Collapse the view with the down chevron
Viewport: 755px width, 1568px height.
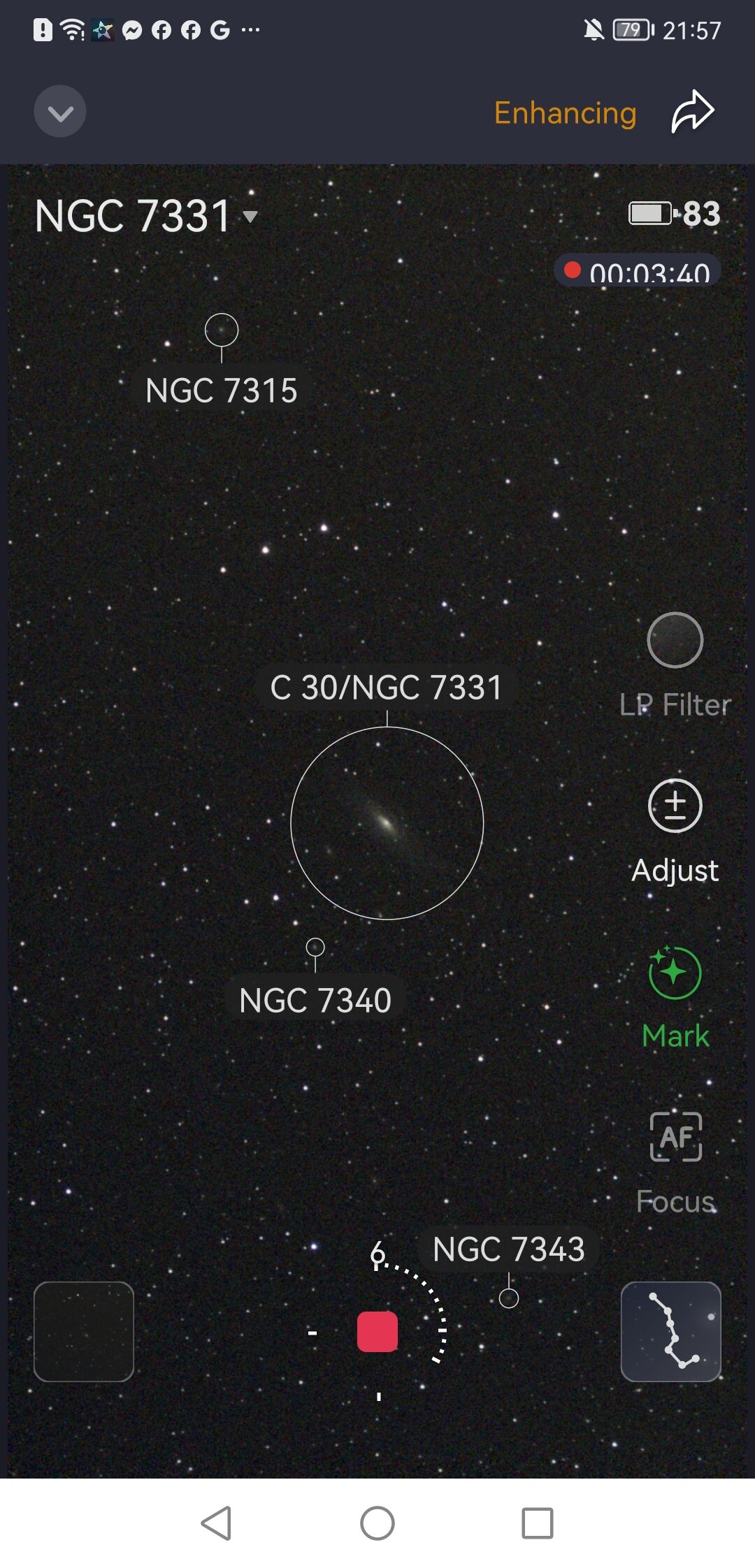60,112
